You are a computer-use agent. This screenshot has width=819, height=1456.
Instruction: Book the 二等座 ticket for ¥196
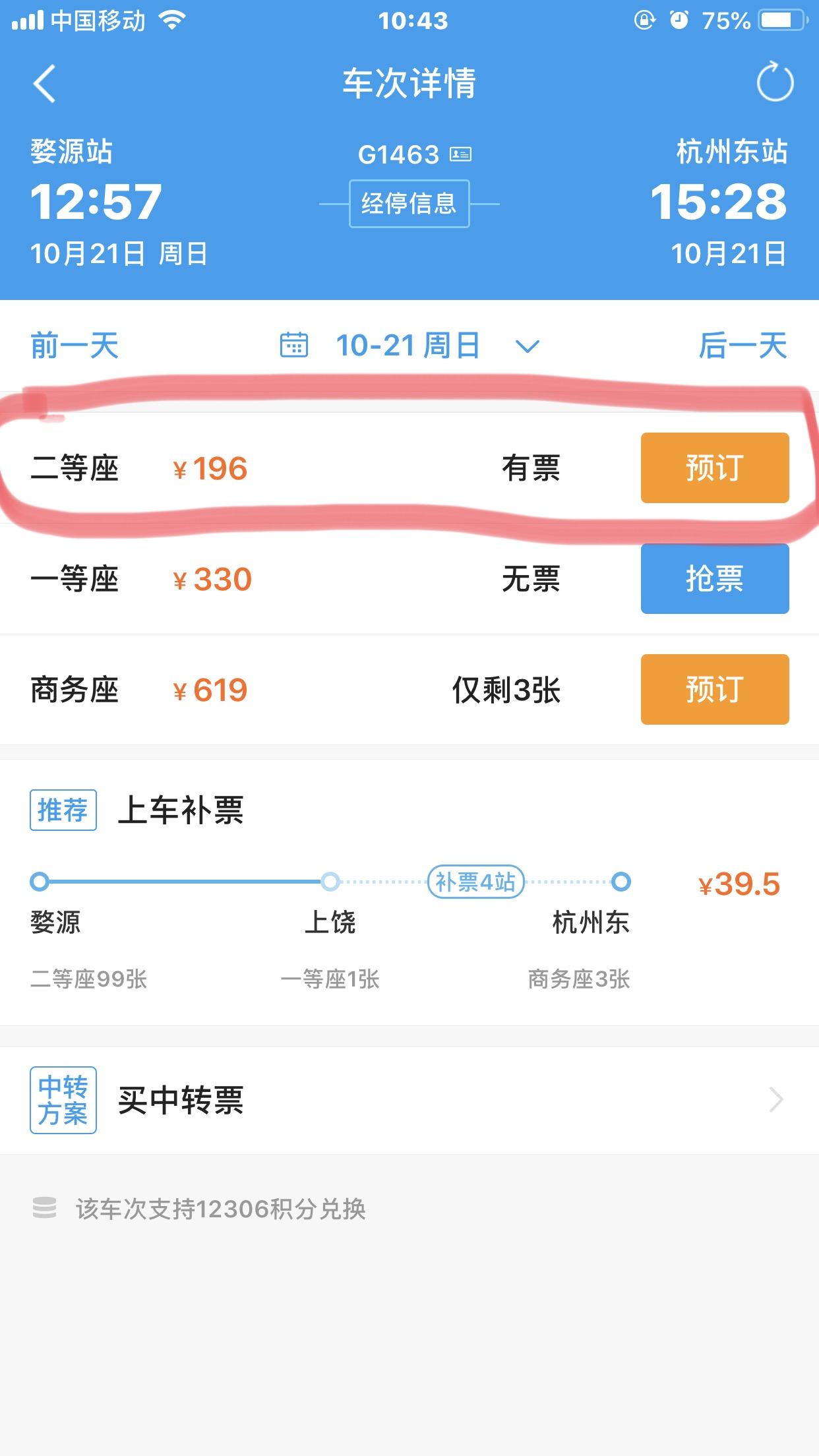(x=715, y=468)
